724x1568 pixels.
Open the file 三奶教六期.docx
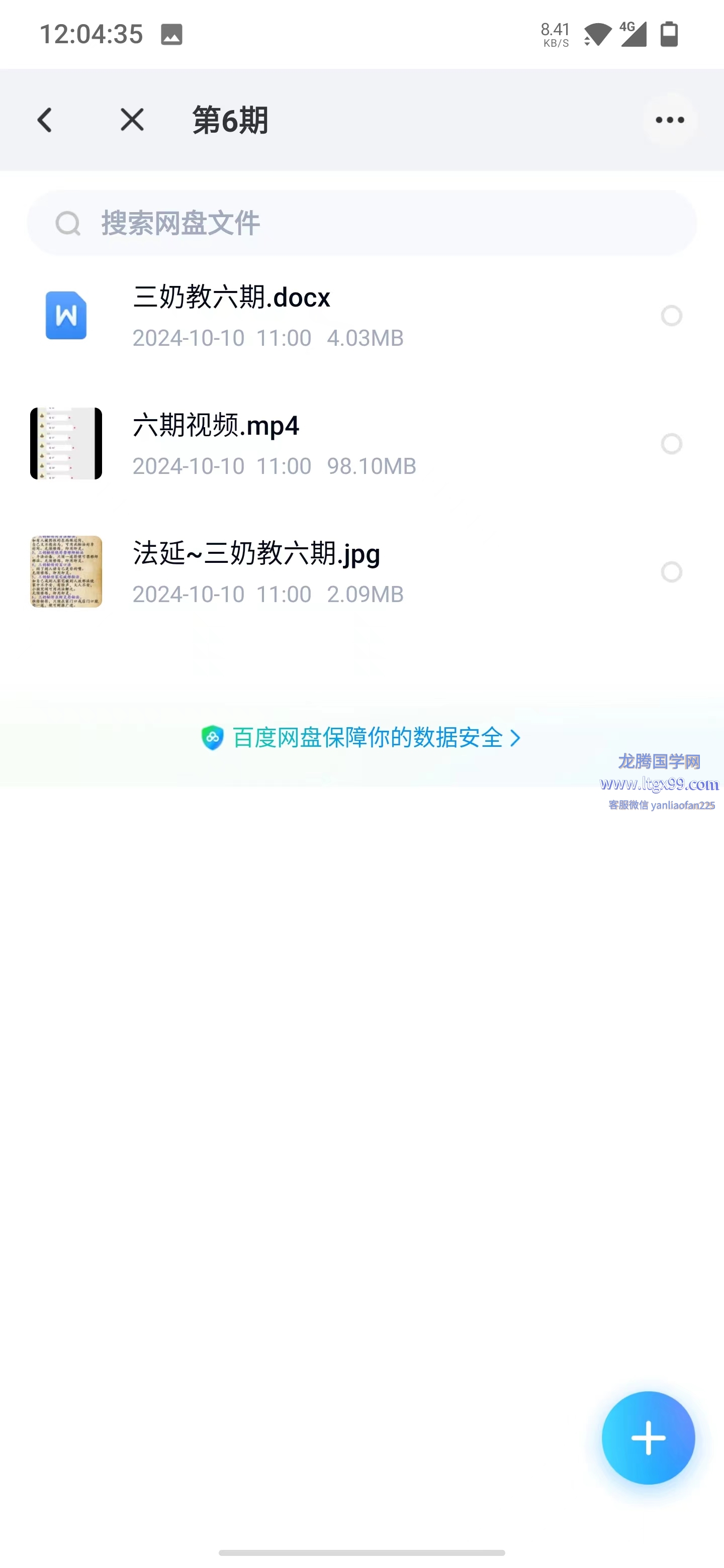231,298
